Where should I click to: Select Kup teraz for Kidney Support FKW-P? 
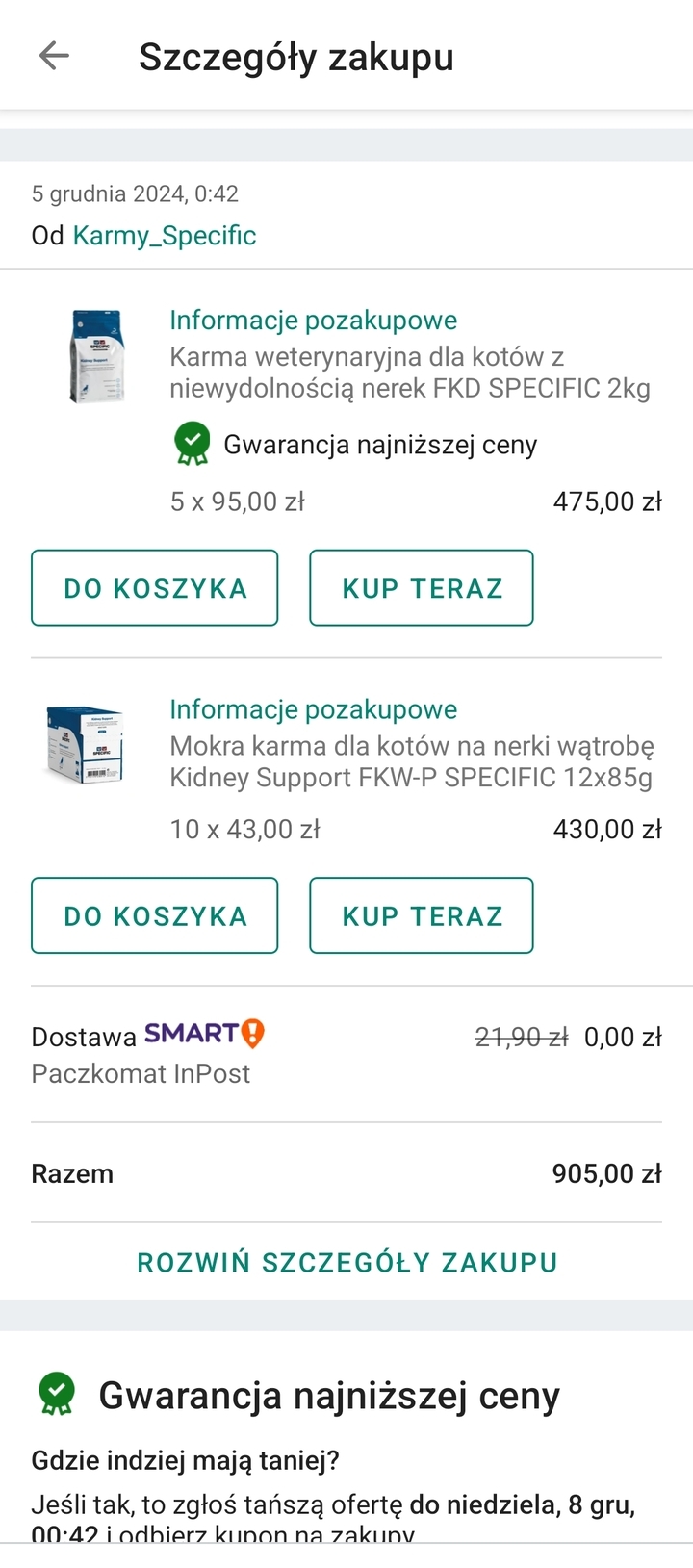pos(422,915)
